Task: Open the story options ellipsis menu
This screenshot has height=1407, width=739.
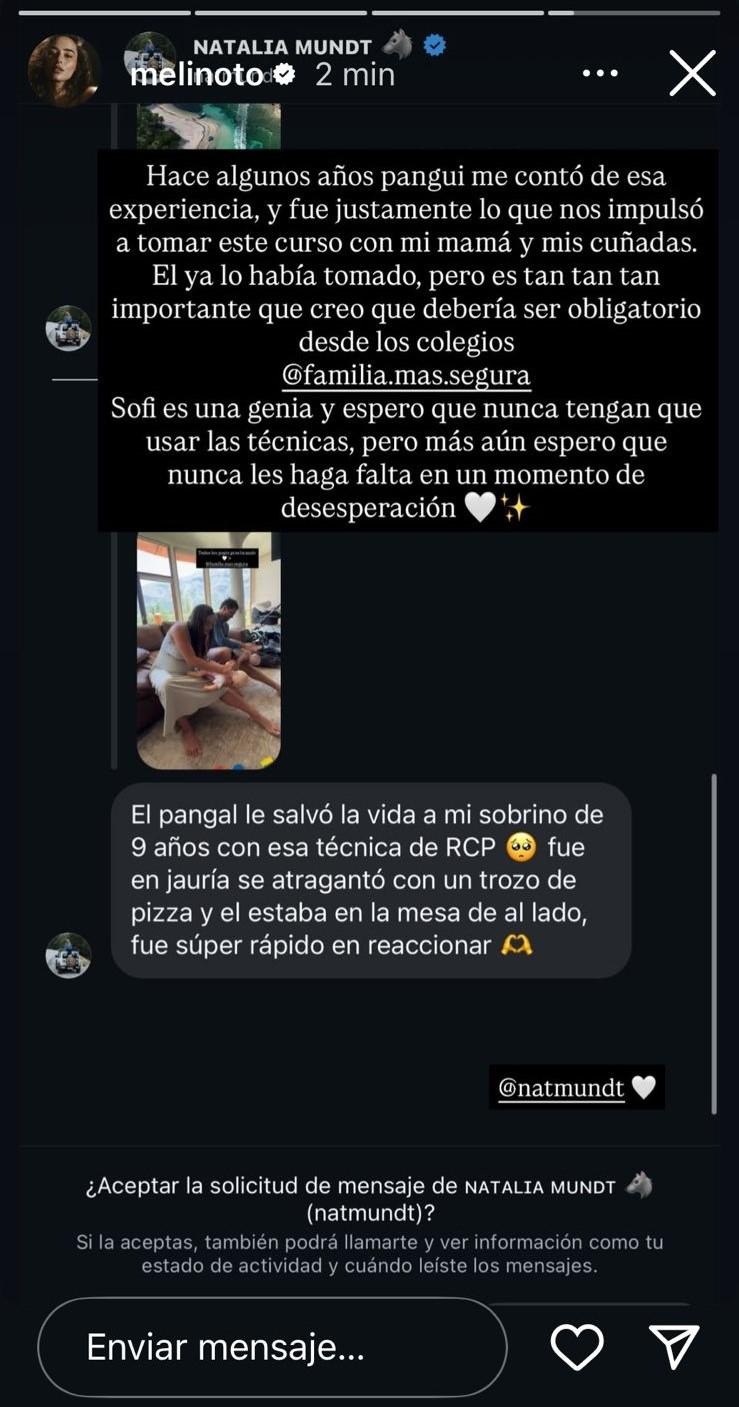Action: point(600,72)
